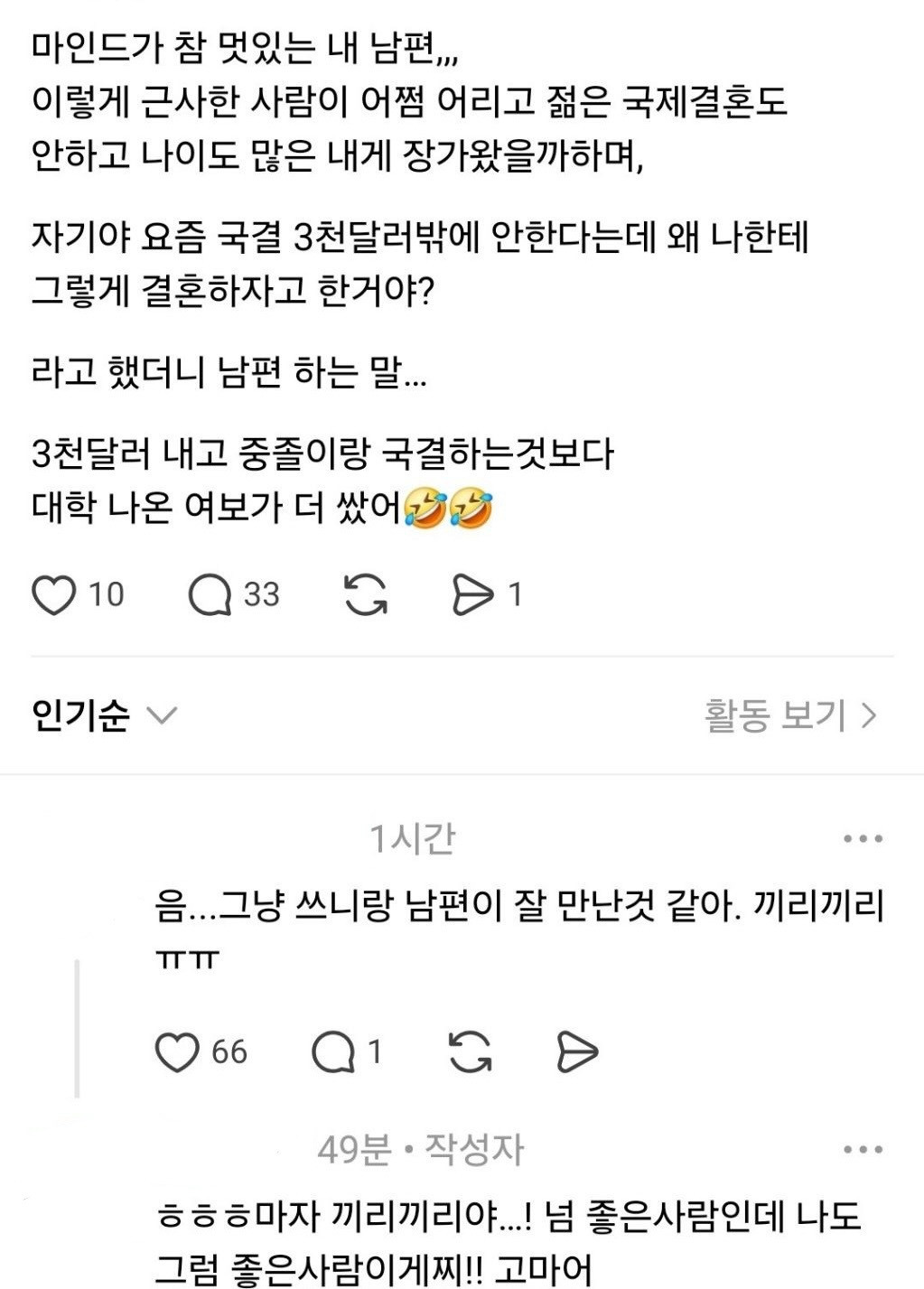Reply to the comment with 1 reply
This screenshot has height=1289, width=924.
[x=333, y=1052]
